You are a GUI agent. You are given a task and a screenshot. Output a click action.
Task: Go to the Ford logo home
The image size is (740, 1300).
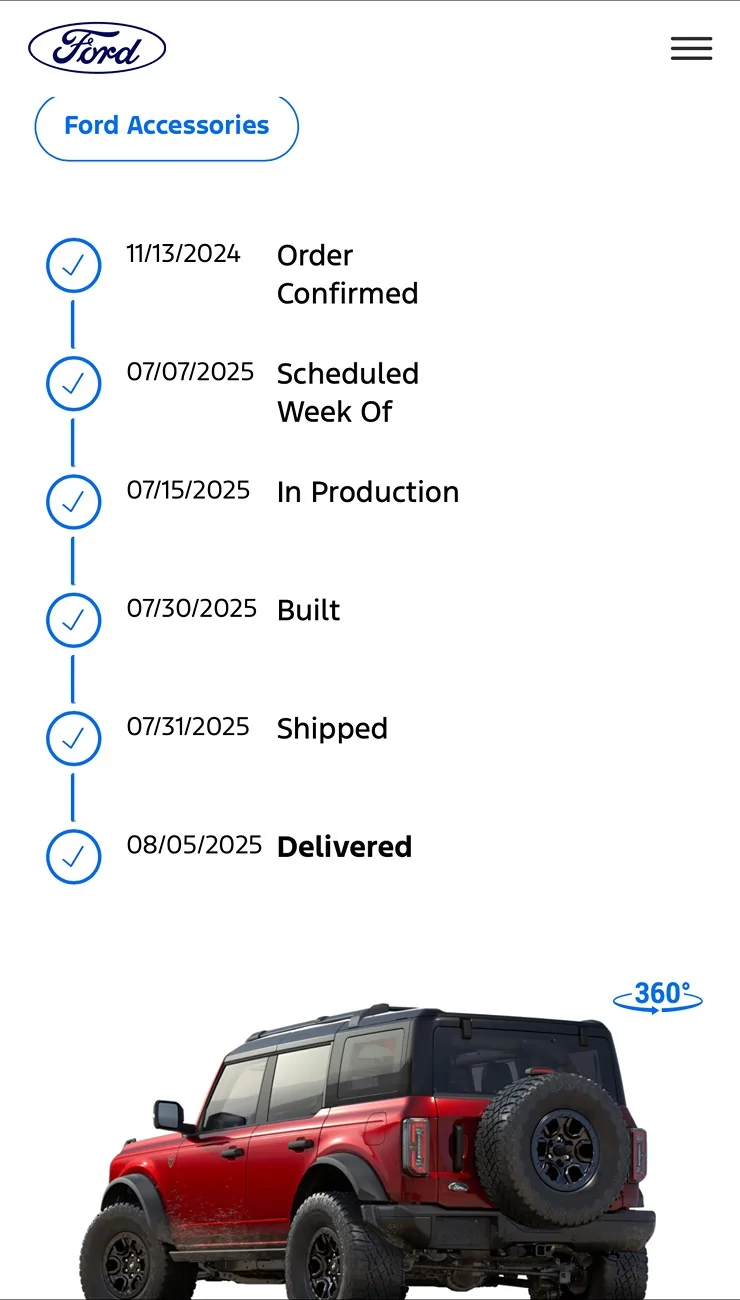point(97,48)
